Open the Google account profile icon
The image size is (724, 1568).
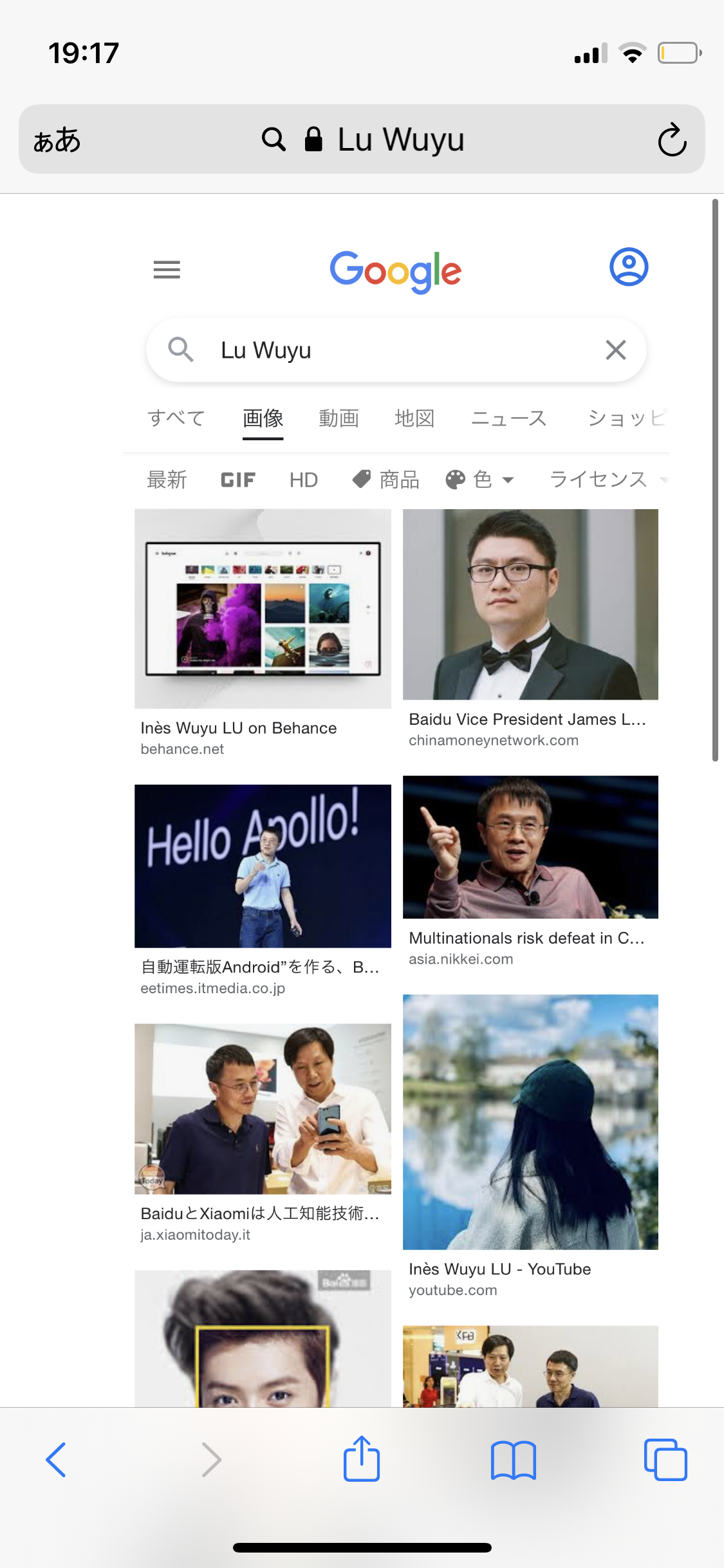pyautogui.click(x=628, y=267)
